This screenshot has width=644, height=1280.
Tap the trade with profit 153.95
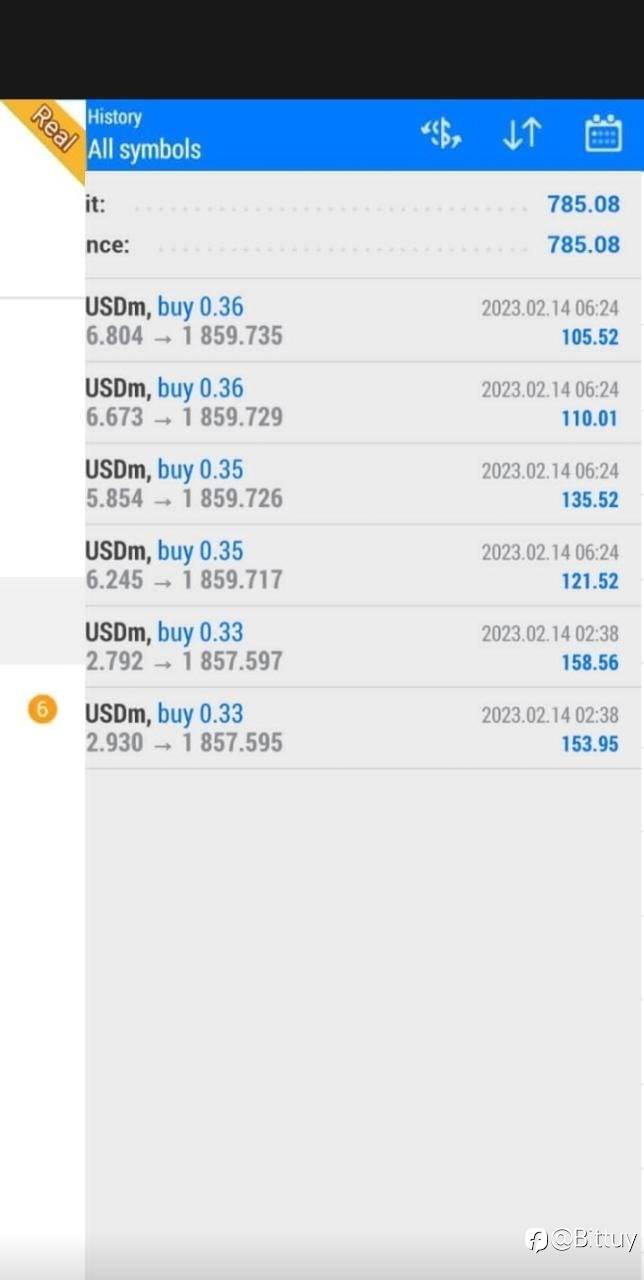point(364,728)
